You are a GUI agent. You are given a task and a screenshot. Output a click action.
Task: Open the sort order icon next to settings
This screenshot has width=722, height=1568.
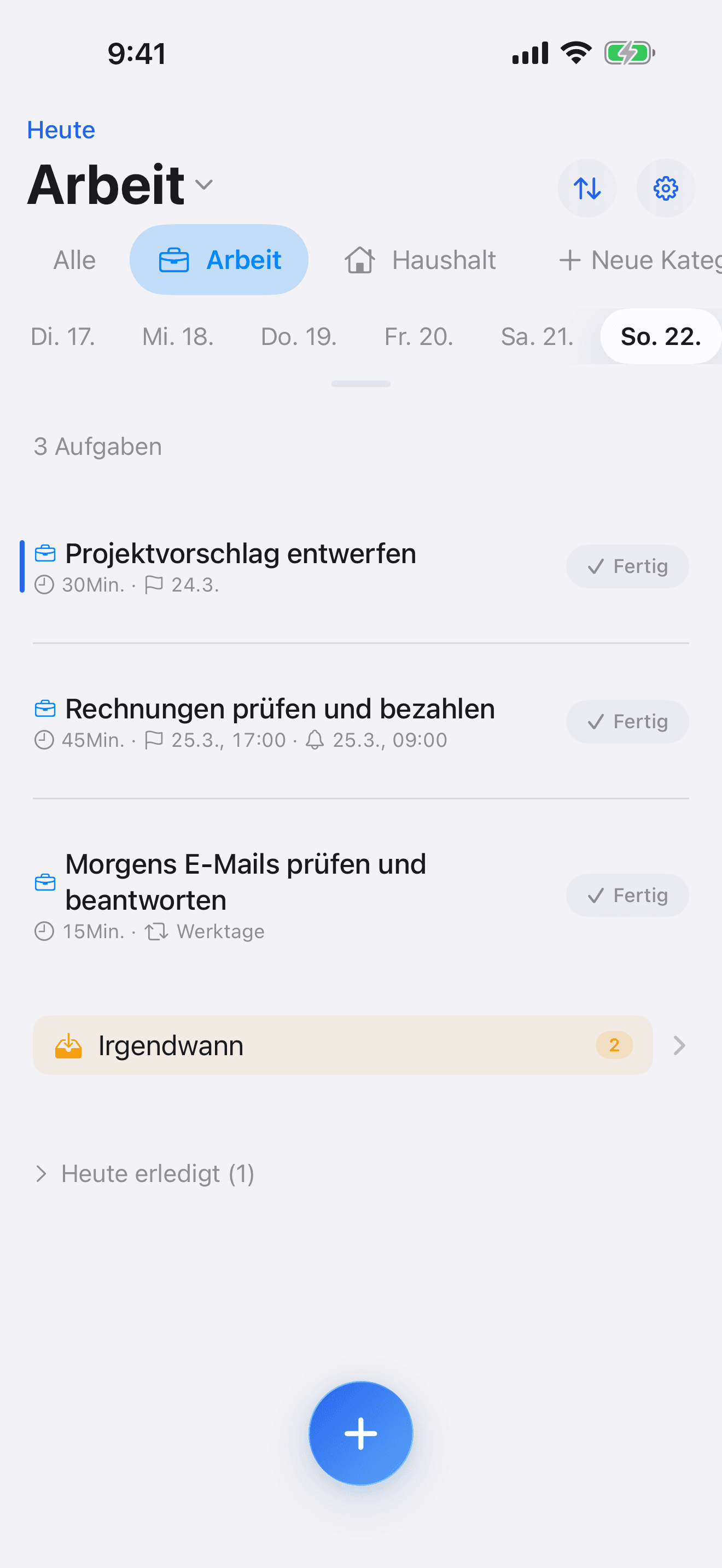[586, 188]
